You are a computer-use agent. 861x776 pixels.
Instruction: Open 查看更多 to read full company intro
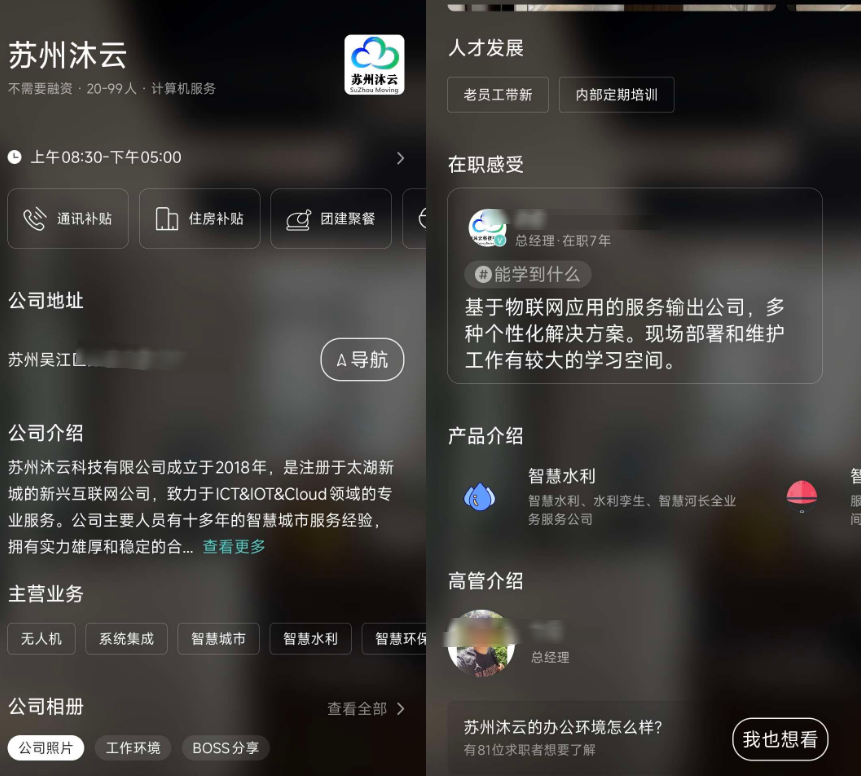[234, 547]
